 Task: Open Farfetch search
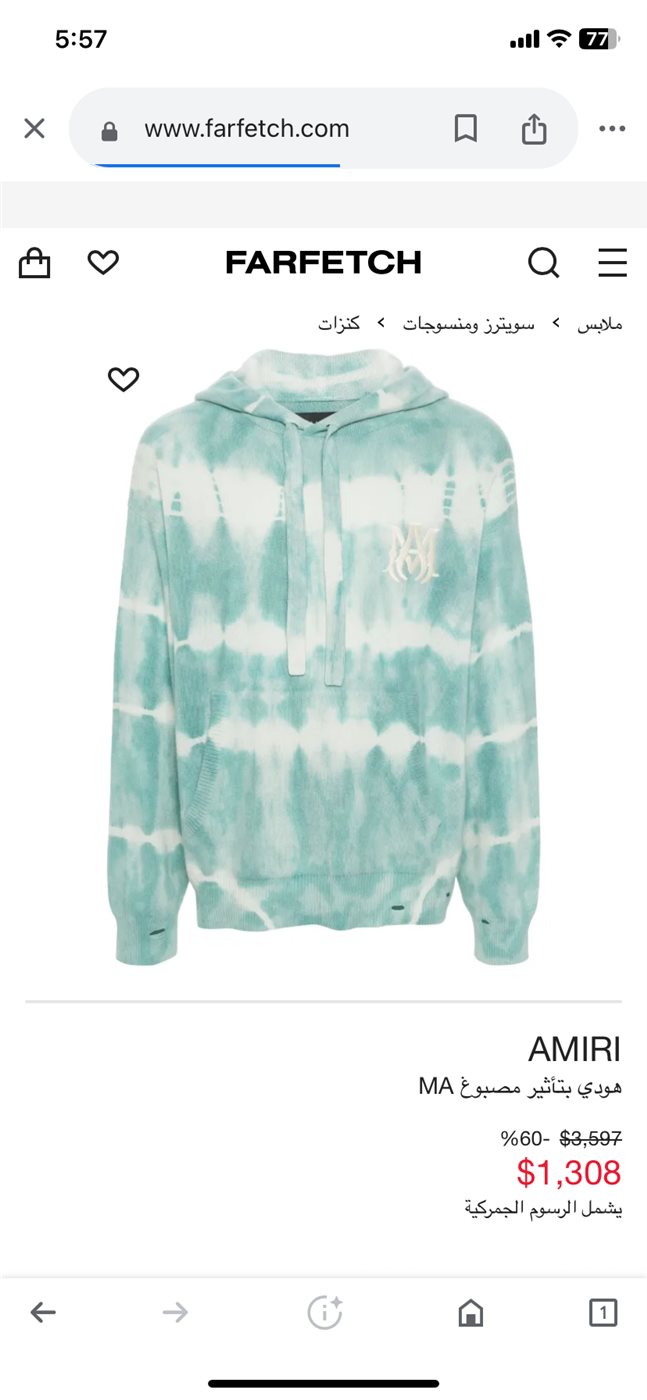click(543, 263)
